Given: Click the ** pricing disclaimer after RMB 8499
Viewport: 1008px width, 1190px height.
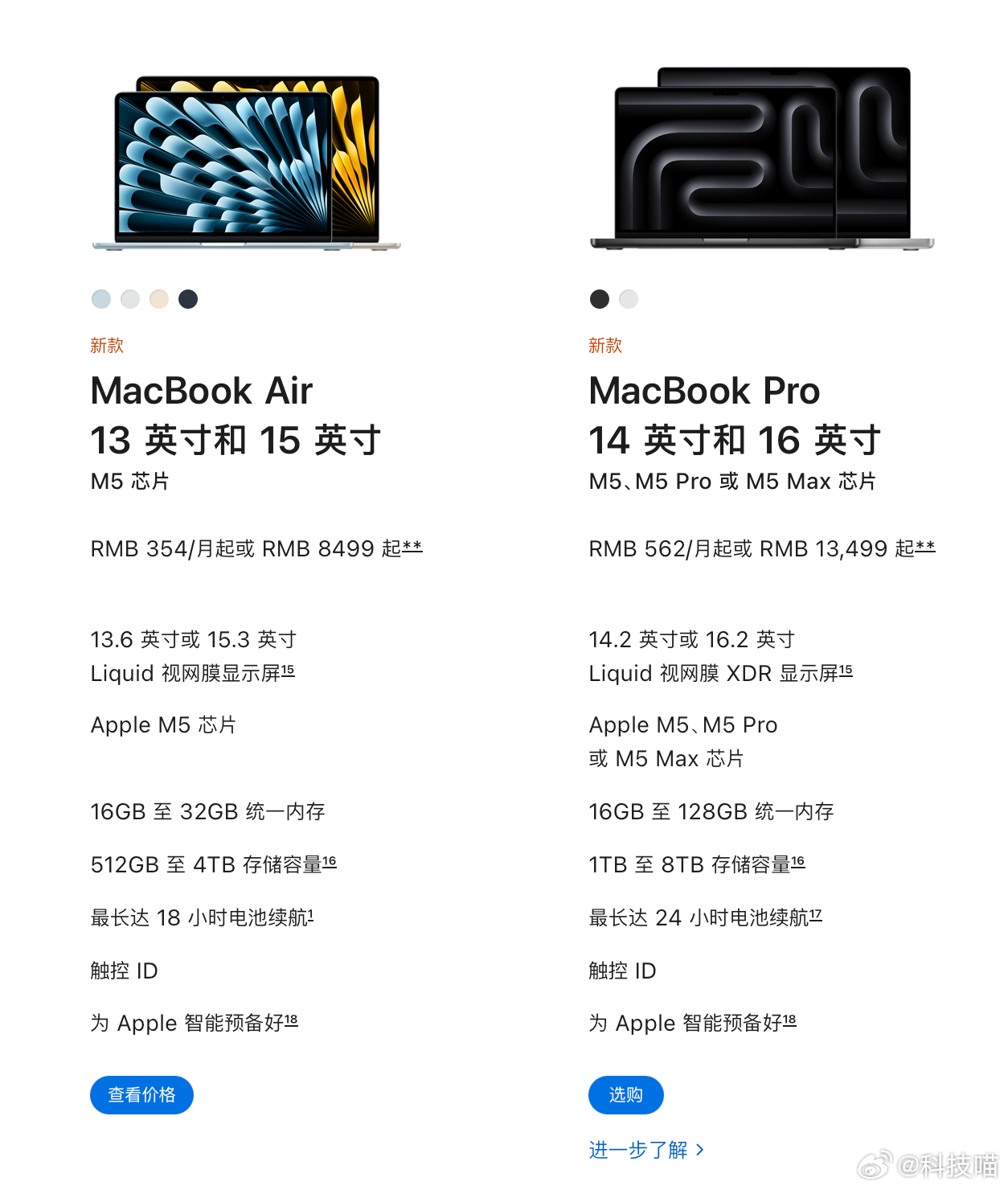Looking at the screenshot, I should (x=412, y=546).
